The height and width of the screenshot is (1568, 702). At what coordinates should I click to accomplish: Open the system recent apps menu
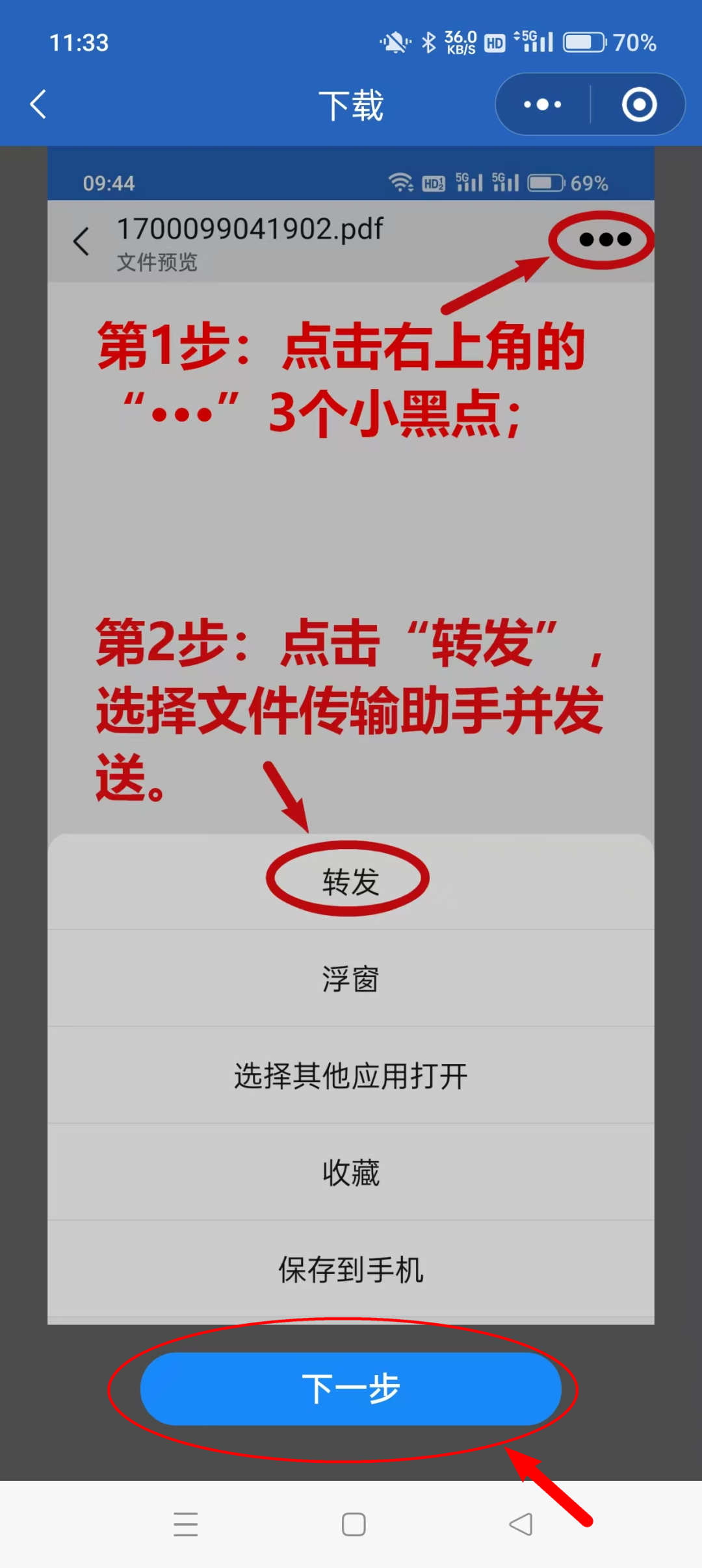click(x=185, y=1524)
